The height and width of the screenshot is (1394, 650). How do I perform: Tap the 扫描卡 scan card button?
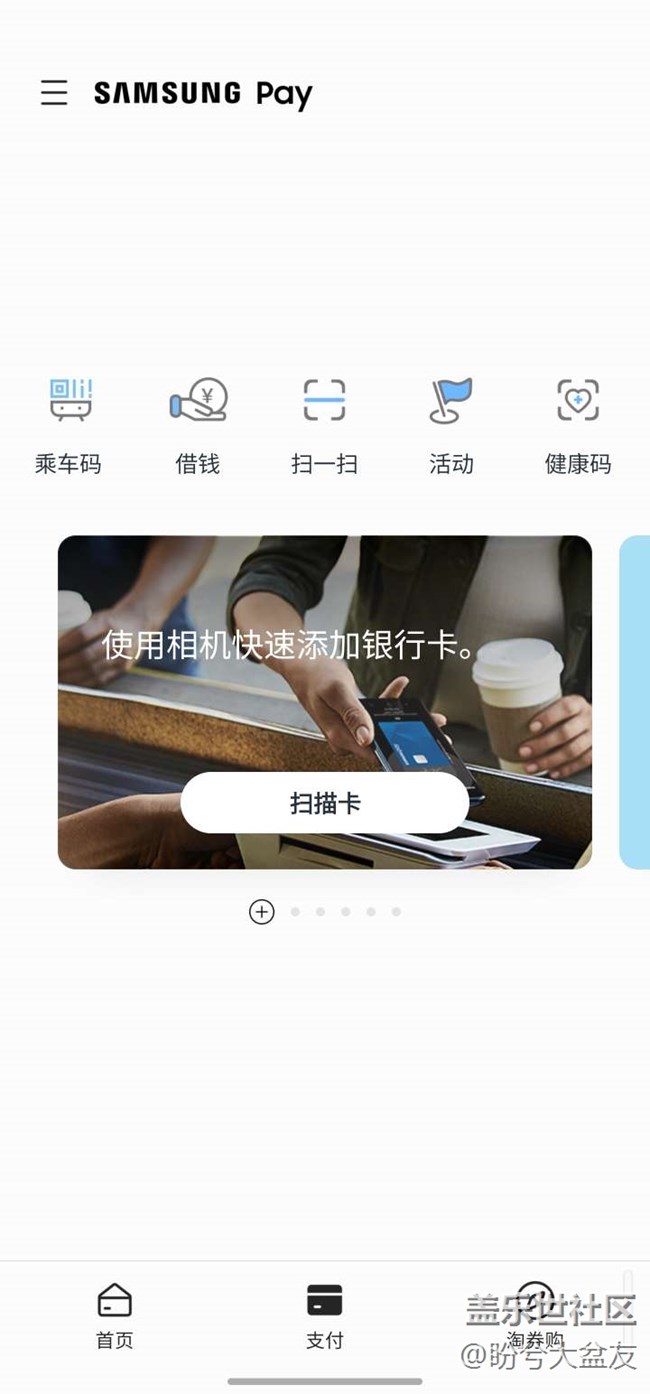point(324,802)
